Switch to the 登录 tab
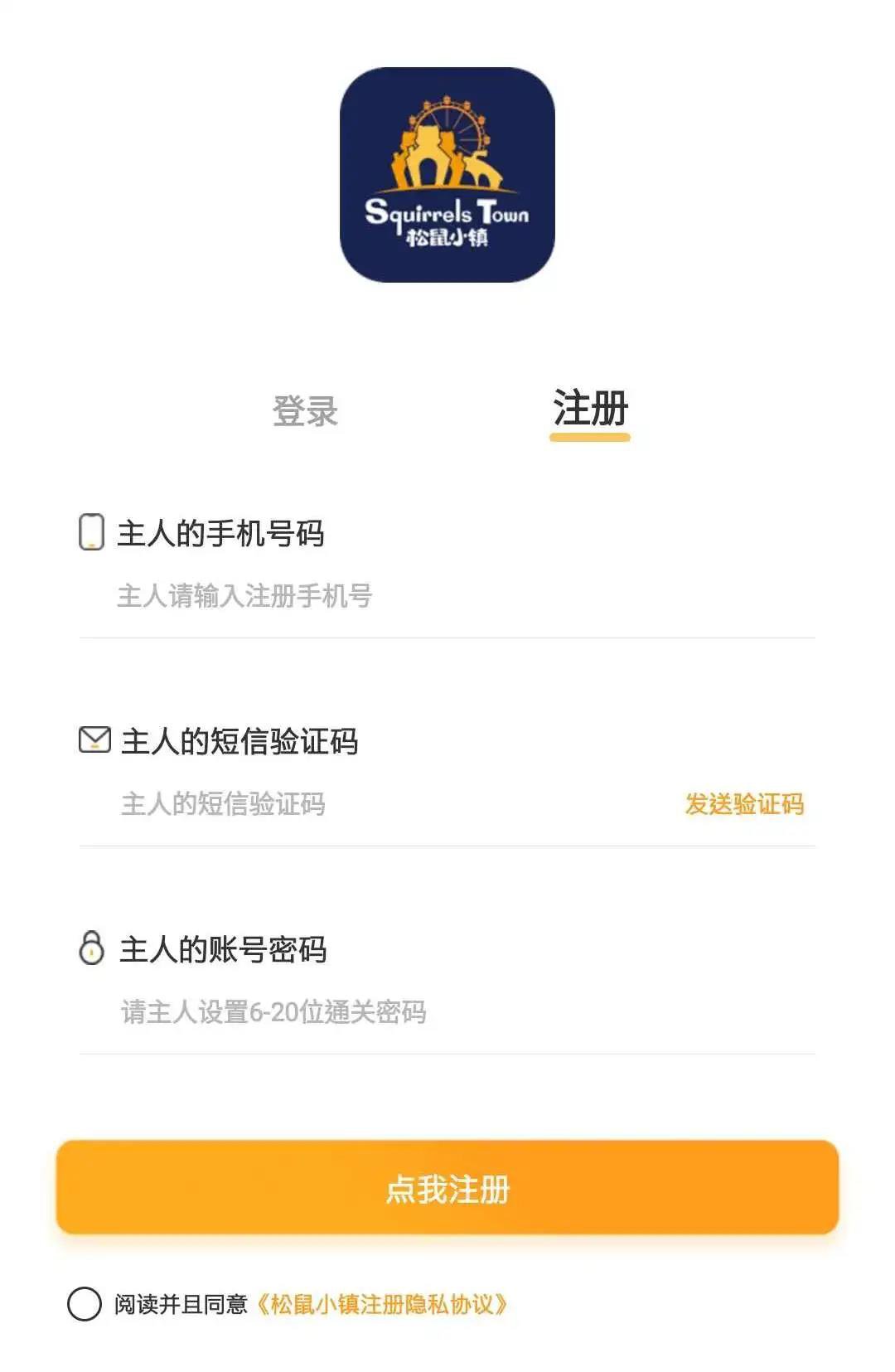 click(x=305, y=411)
